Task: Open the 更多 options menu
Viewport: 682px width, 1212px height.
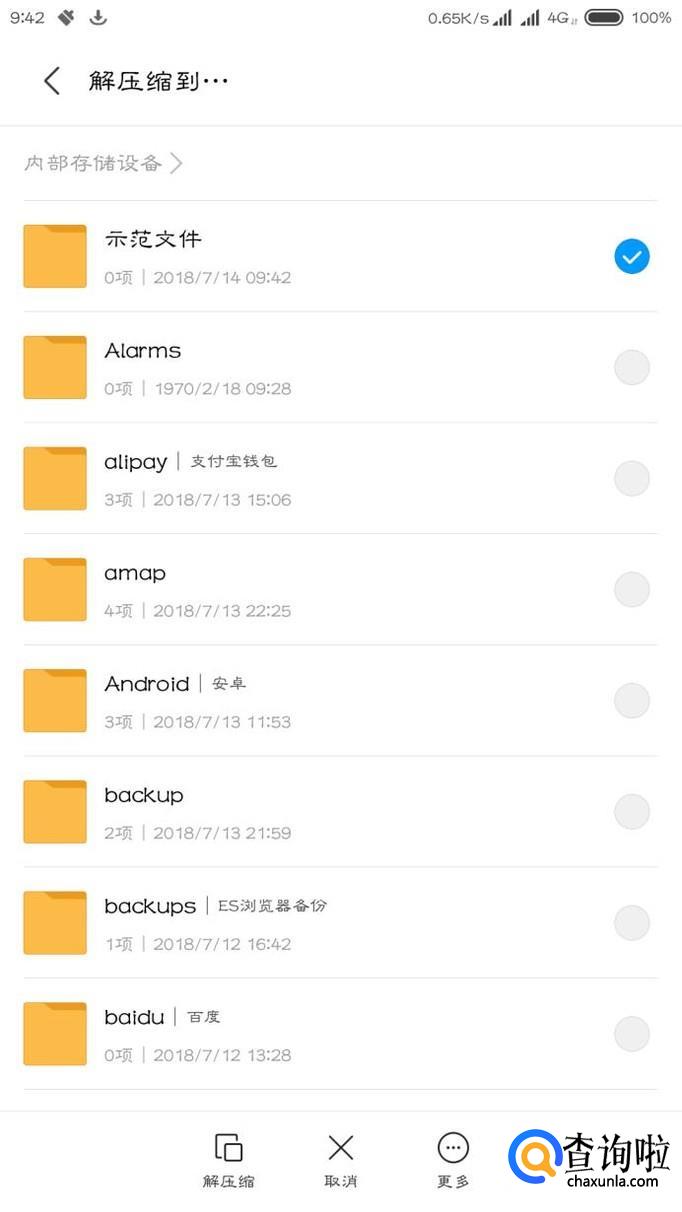Action: point(453,1160)
